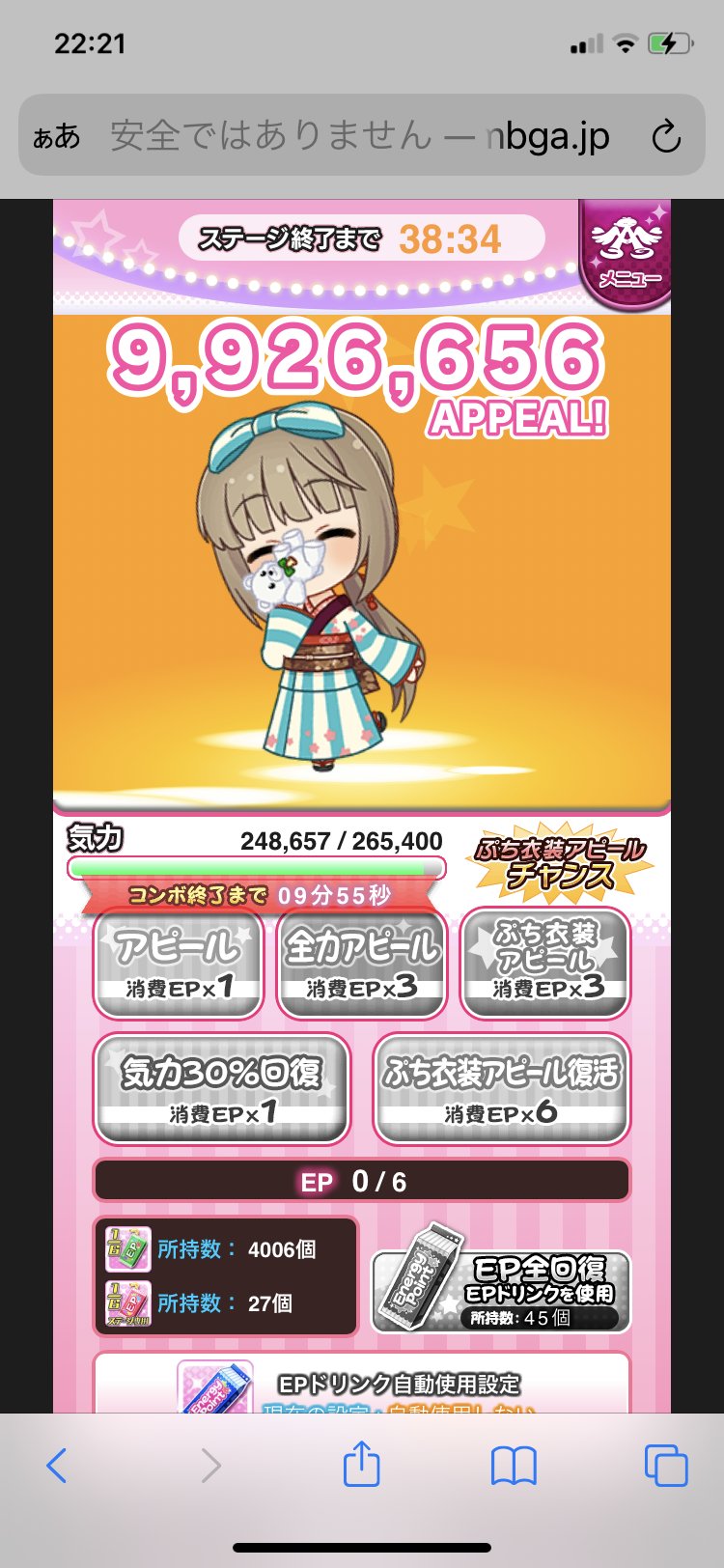Open the メニュー button
The image size is (724, 1568).
tap(627, 253)
